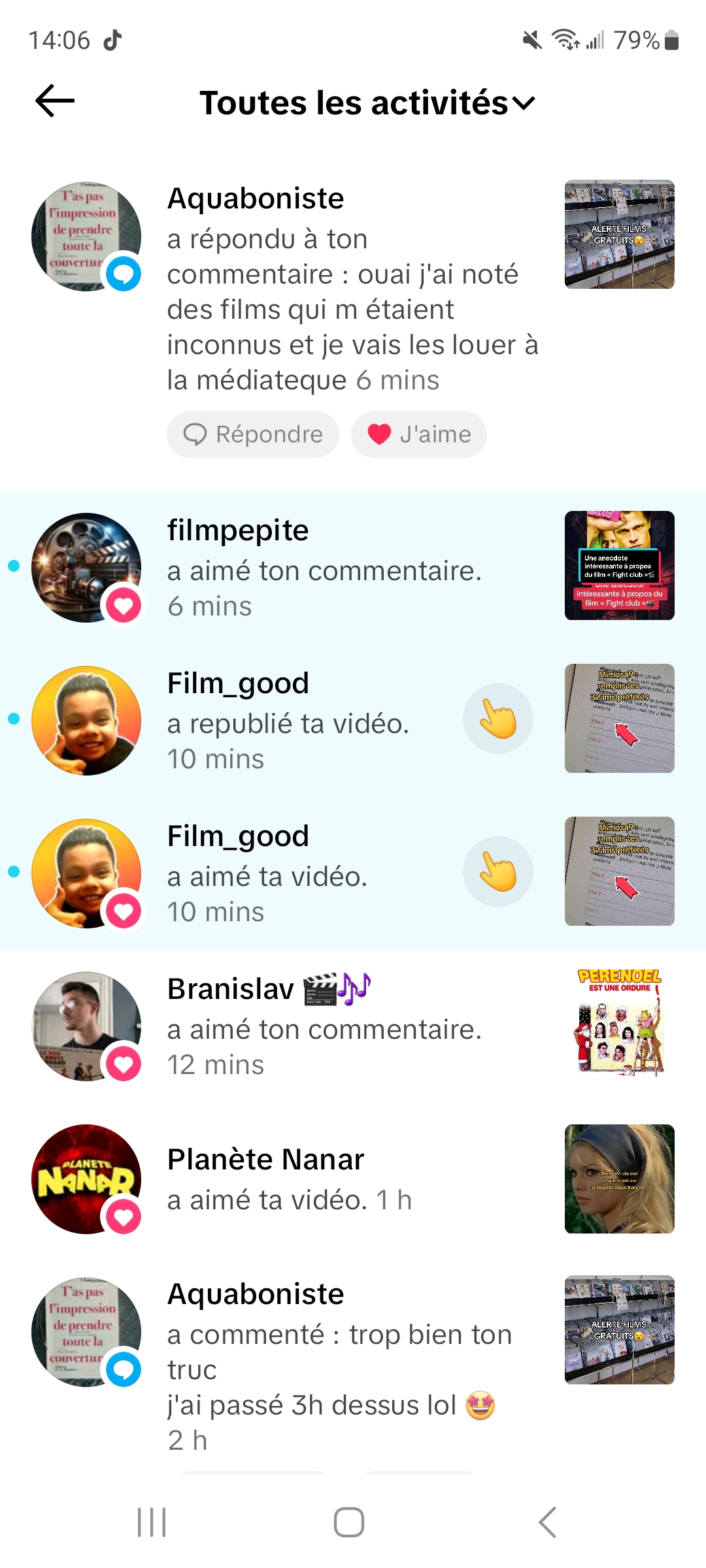Screen dimensions: 706x1568
Task: Open Aquaboniste's profile picture on the reply
Action: click(86, 237)
